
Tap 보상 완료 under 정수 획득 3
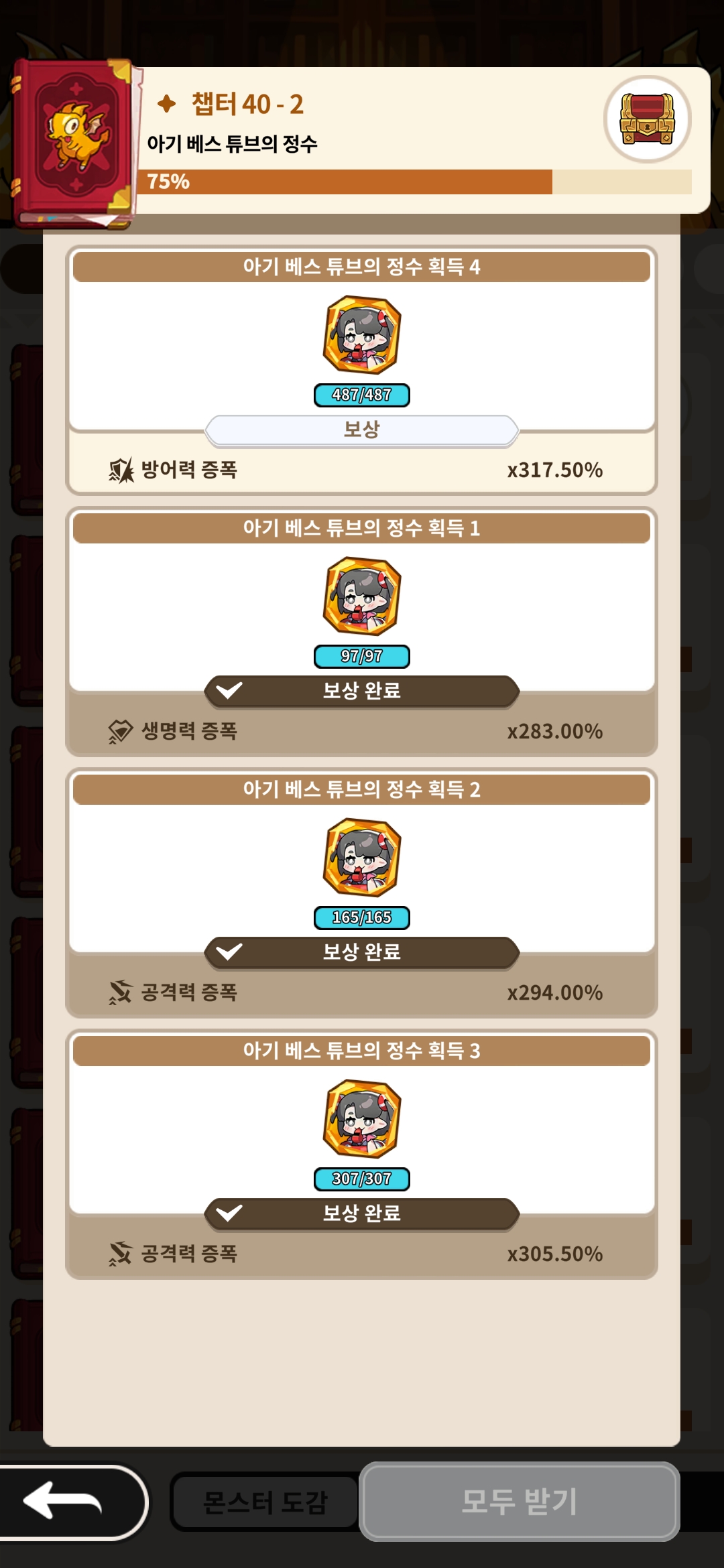(x=362, y=1214)
